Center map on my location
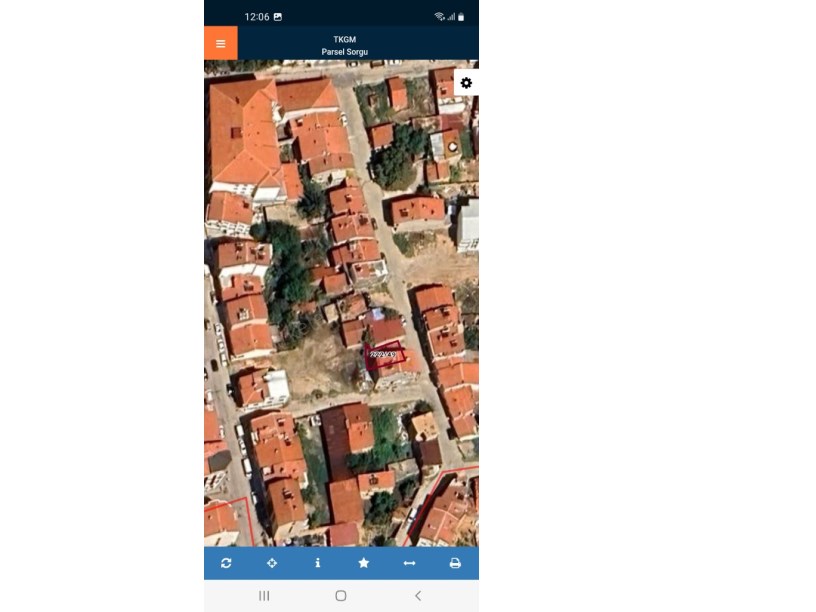This screenshot has width=816, height=612. (272, 563)
